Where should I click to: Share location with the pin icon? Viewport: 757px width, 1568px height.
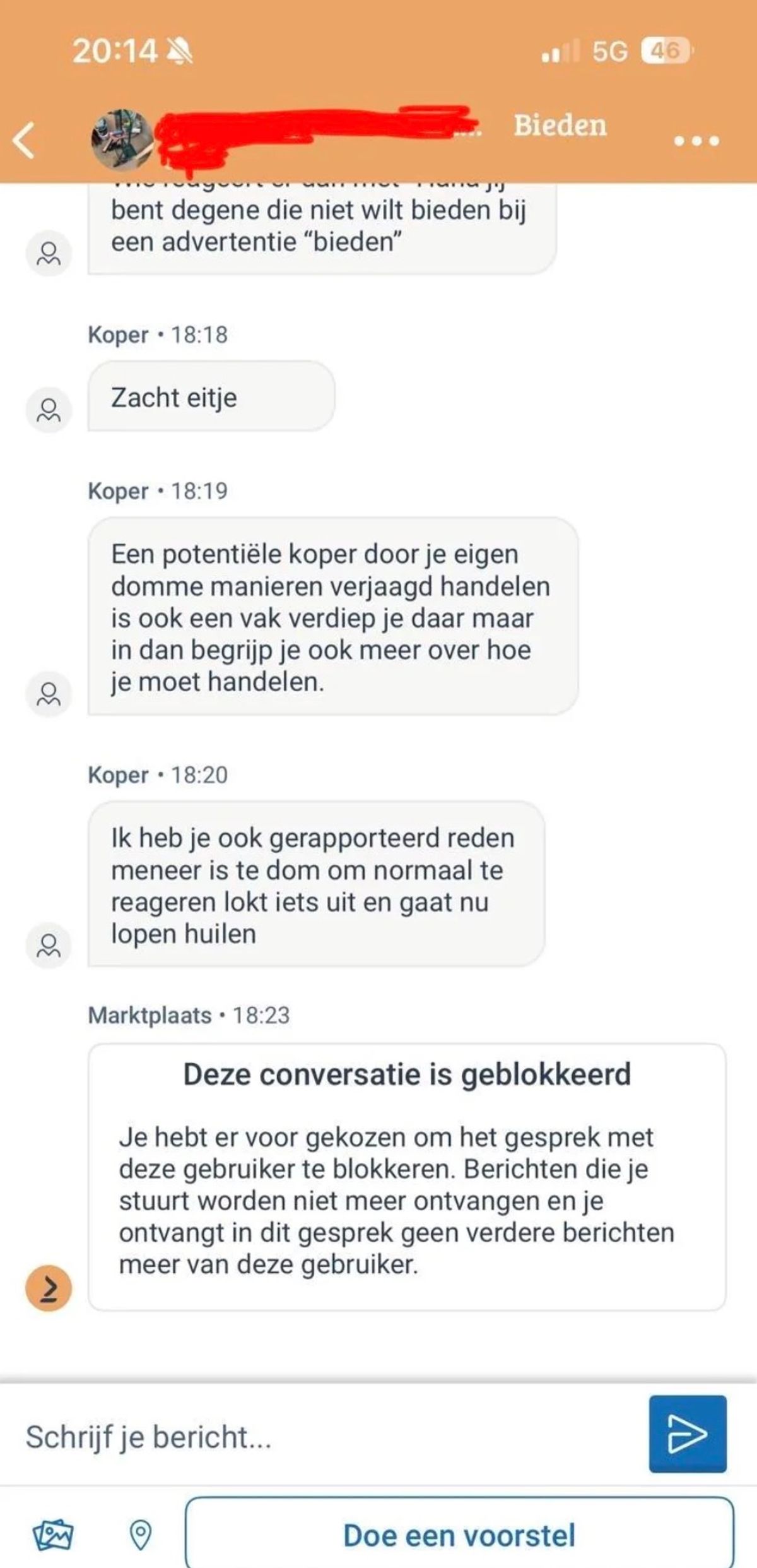click(x=140, y=1535)
